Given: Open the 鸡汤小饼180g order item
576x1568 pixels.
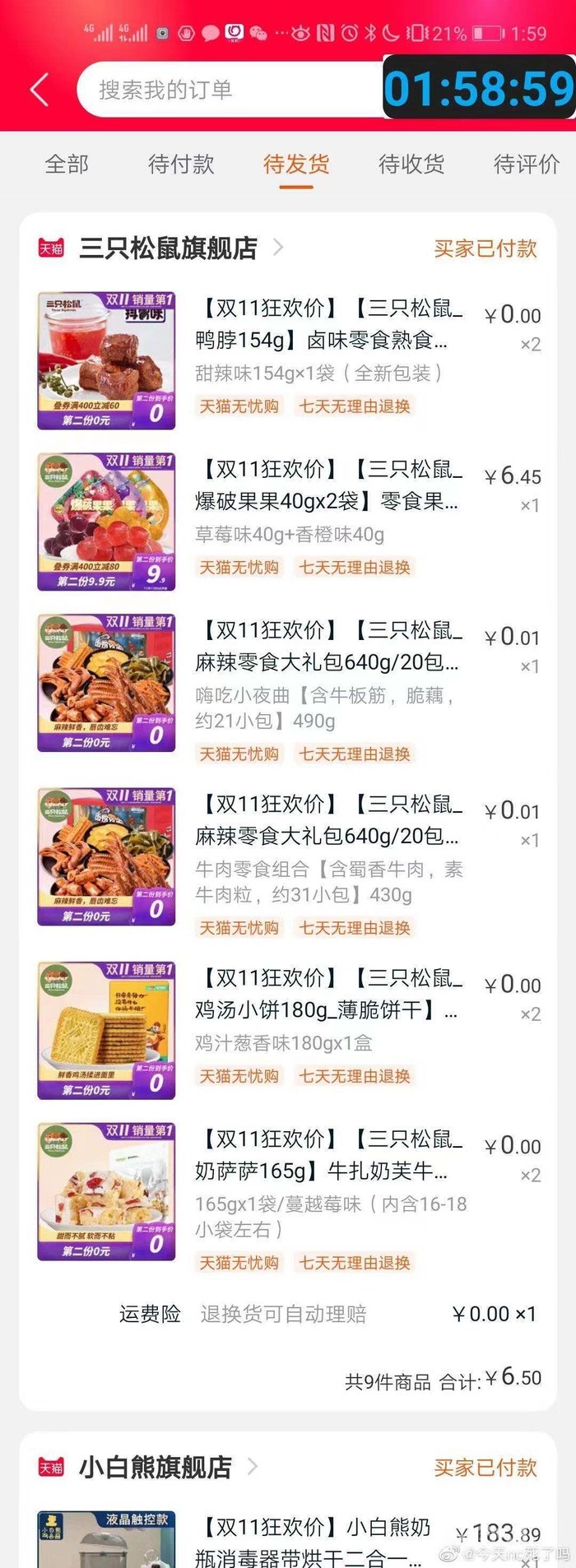Looking at the screenshot, I should [329, 994].
